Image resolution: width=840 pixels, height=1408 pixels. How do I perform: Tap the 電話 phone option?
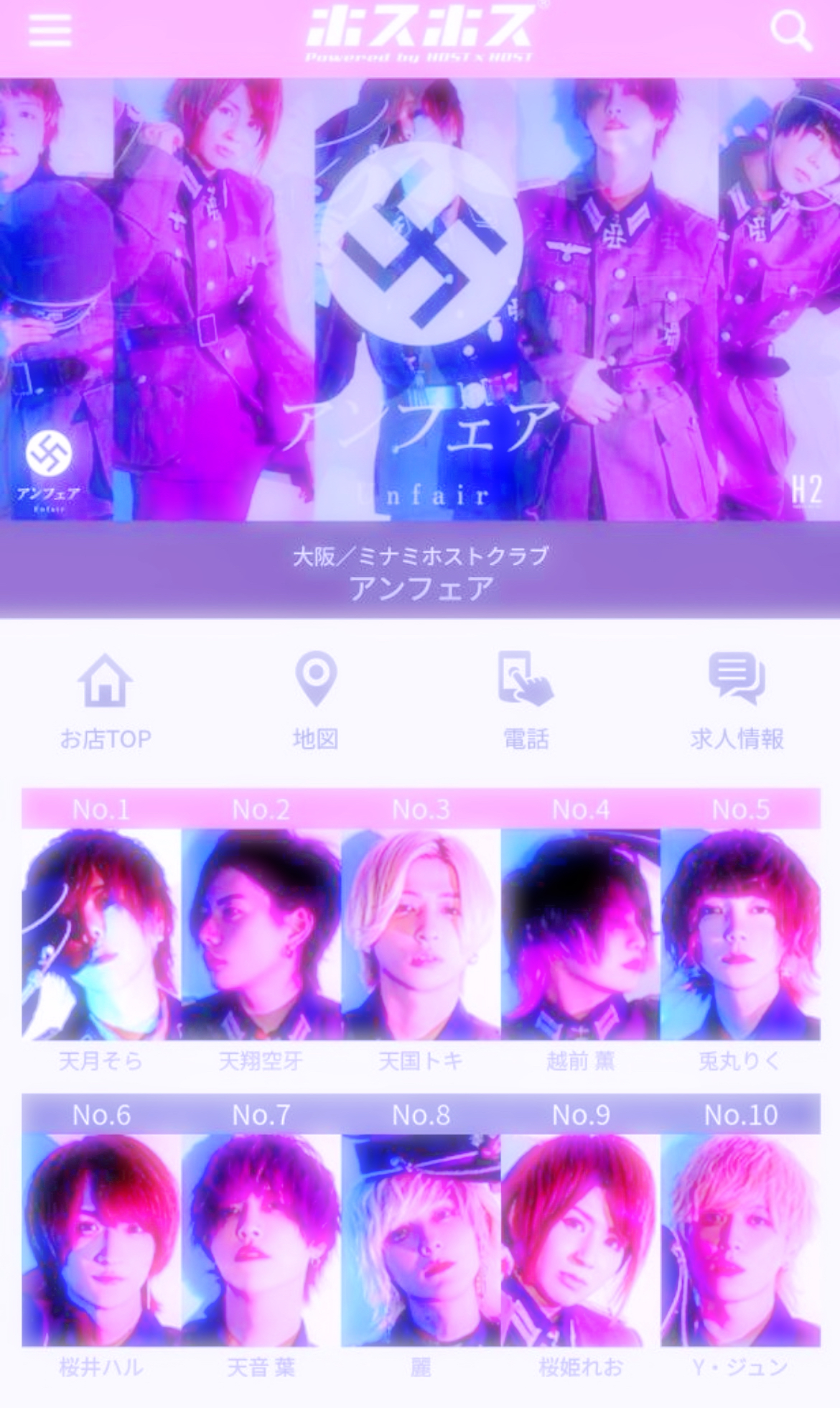click(x=526, y=700)
